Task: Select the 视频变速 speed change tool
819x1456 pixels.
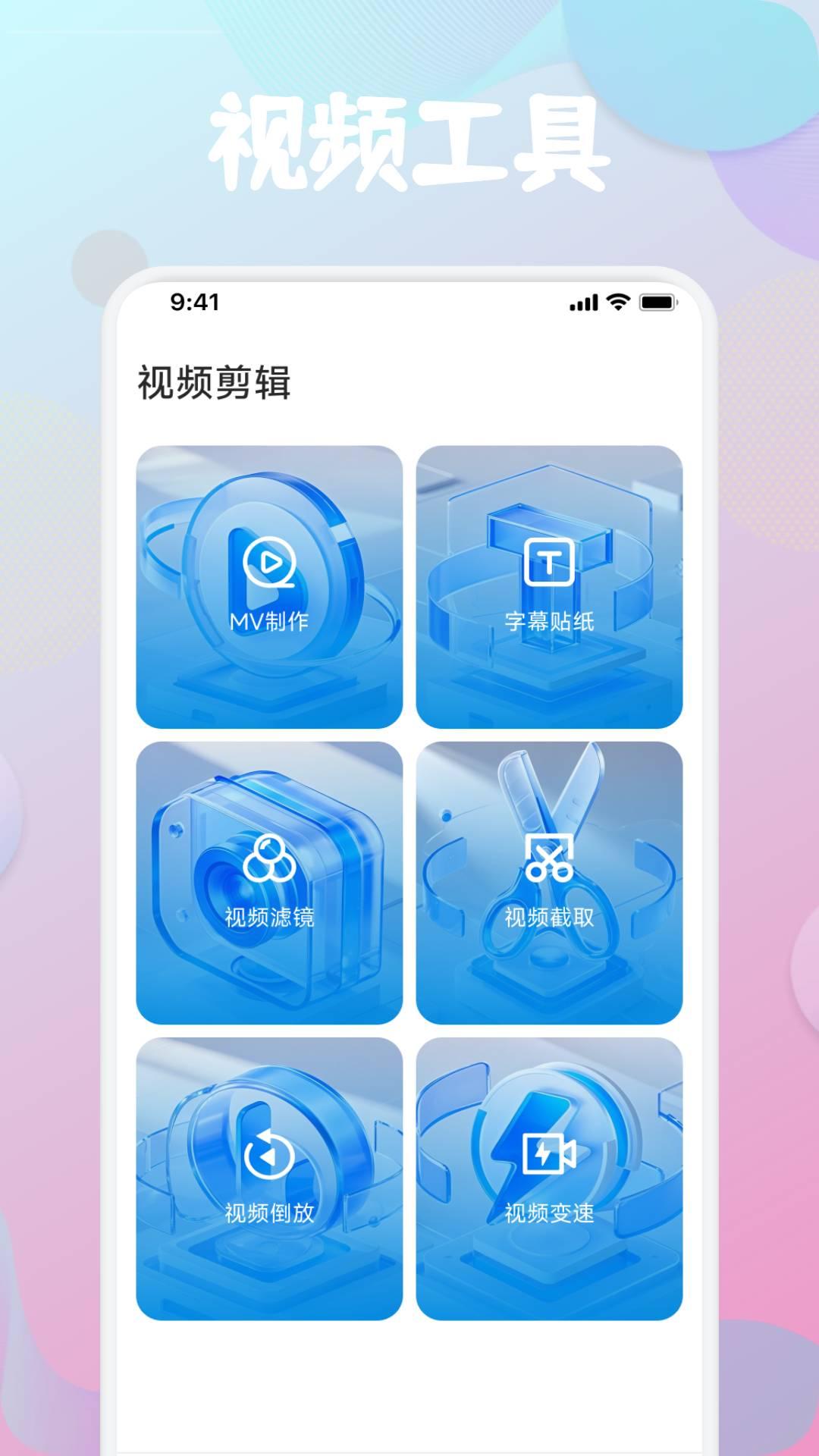Action: pos(550,1175)
